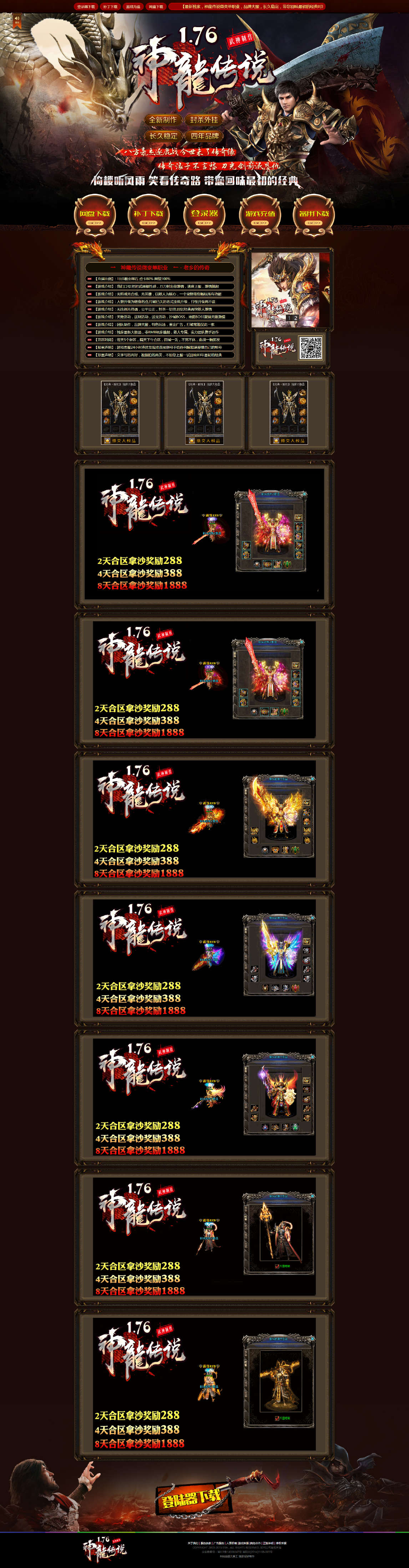Toggle the sound icon at top left
Screen dimensions: 409x1568
[17, 21]
